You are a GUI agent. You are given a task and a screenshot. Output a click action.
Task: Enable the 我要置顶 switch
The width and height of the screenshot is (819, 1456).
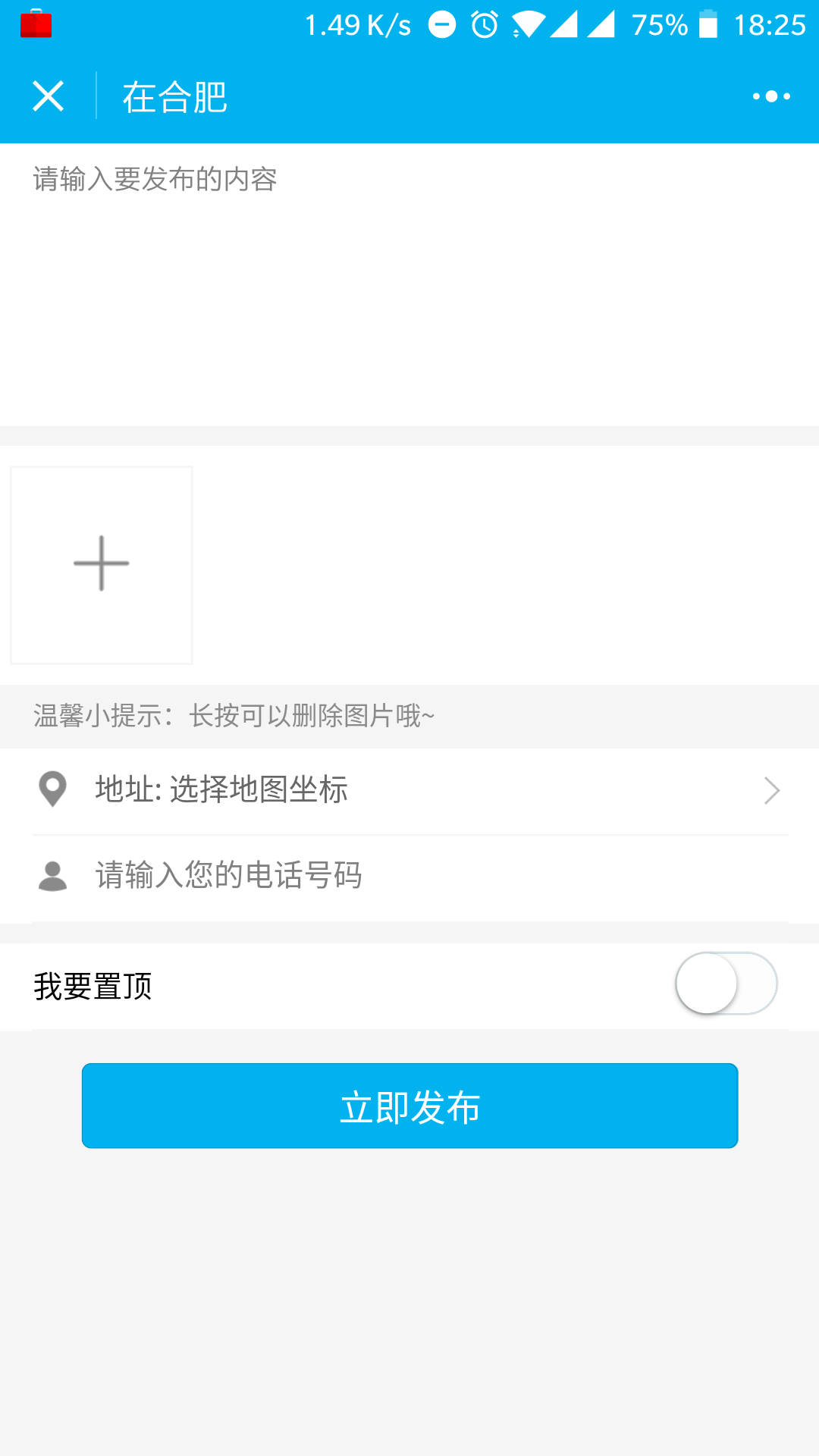(x=726, y=984)
